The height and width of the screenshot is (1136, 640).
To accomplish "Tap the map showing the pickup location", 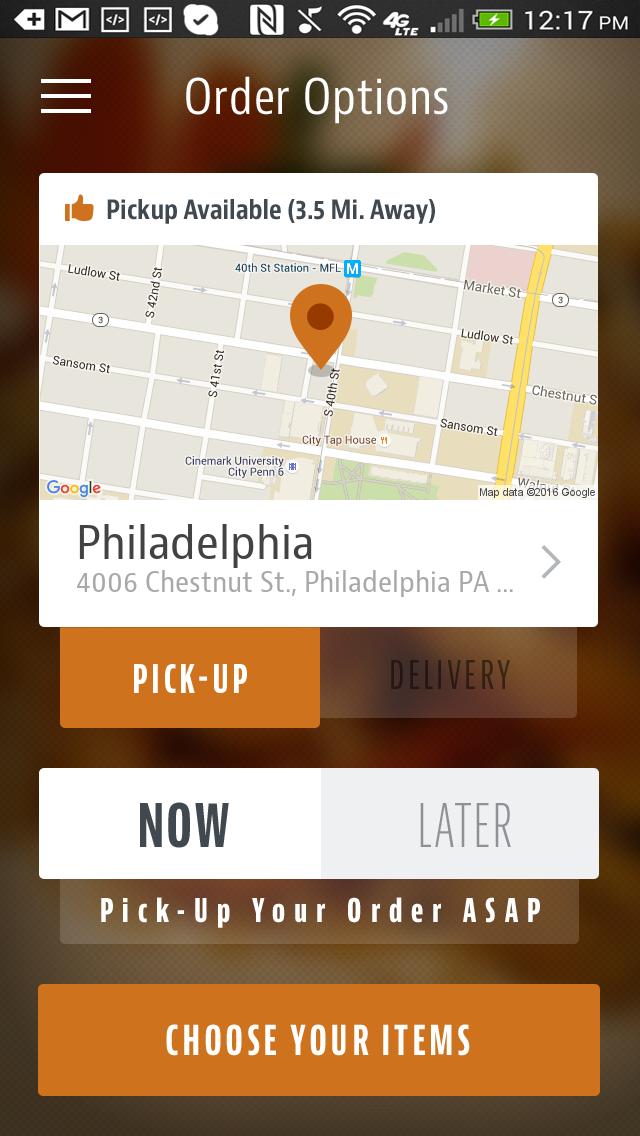I will [x=318, y=372].
